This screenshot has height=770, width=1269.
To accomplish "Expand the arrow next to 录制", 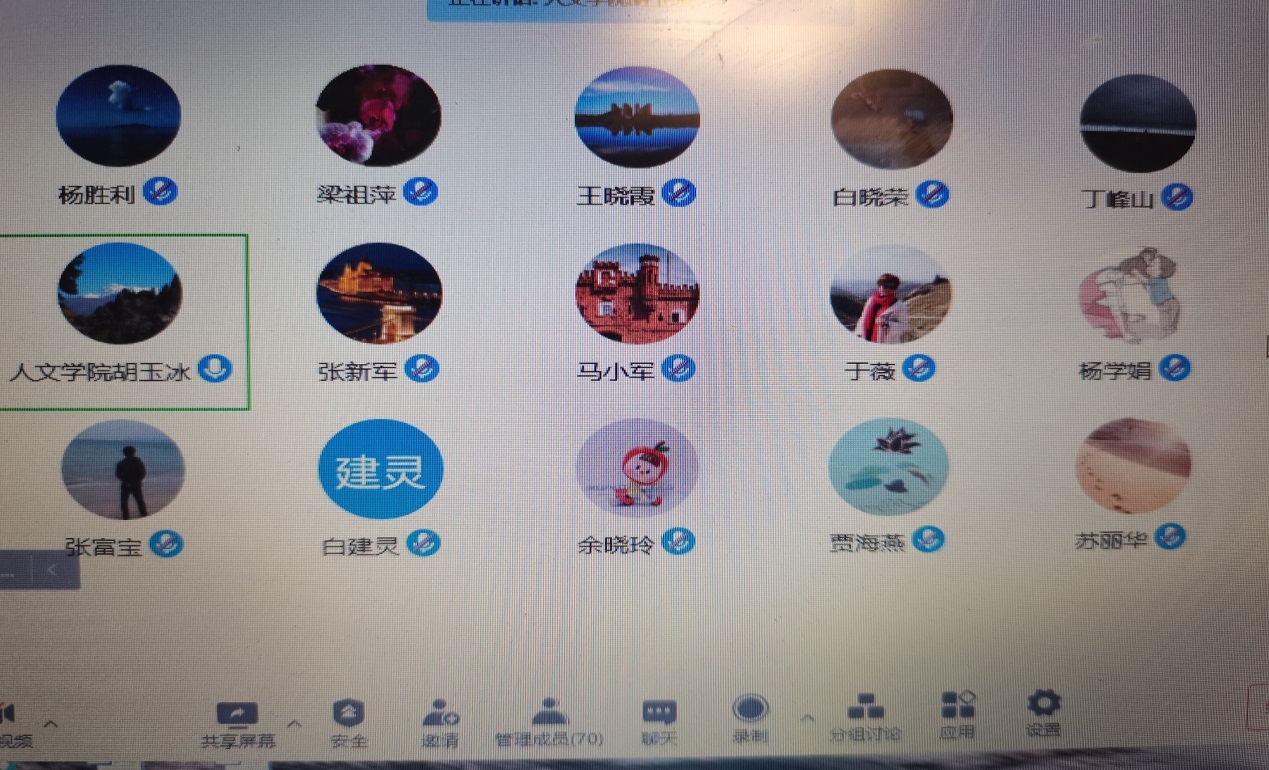I will tap(808, 718).
